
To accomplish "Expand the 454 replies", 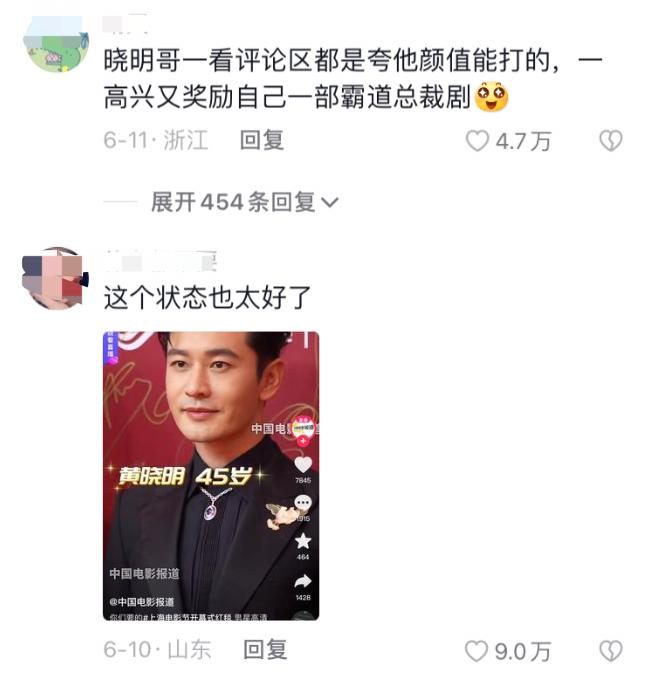I will [x=244, y=203].
